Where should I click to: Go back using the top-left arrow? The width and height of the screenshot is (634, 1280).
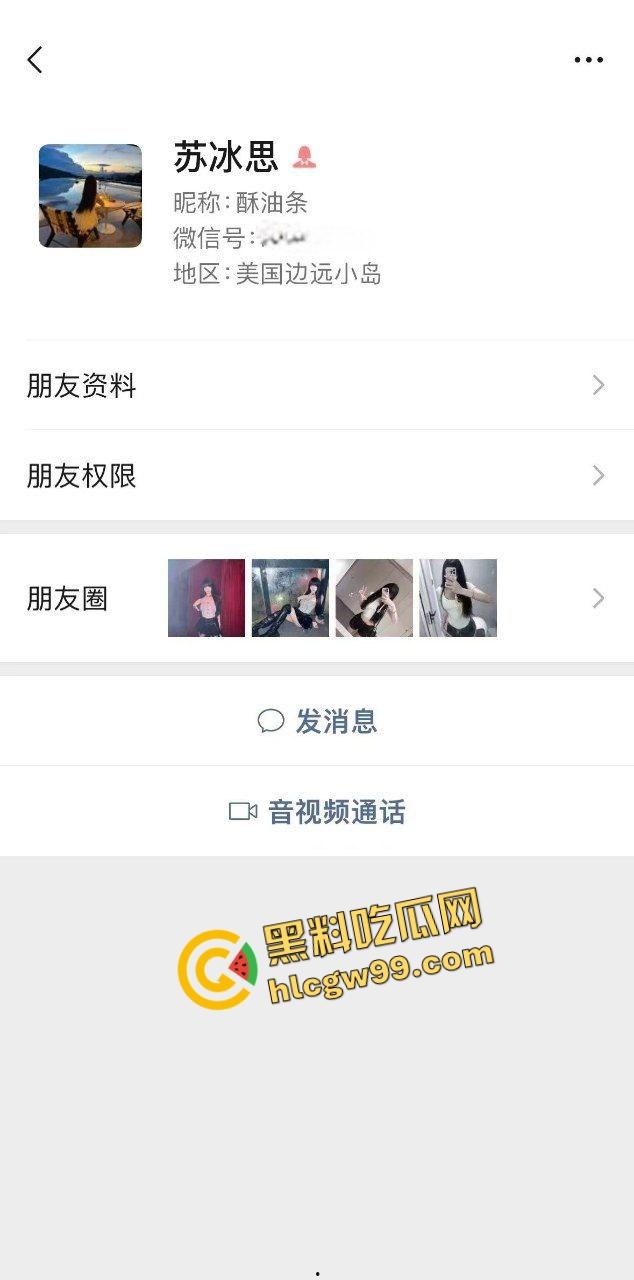[x=35, y=60]
